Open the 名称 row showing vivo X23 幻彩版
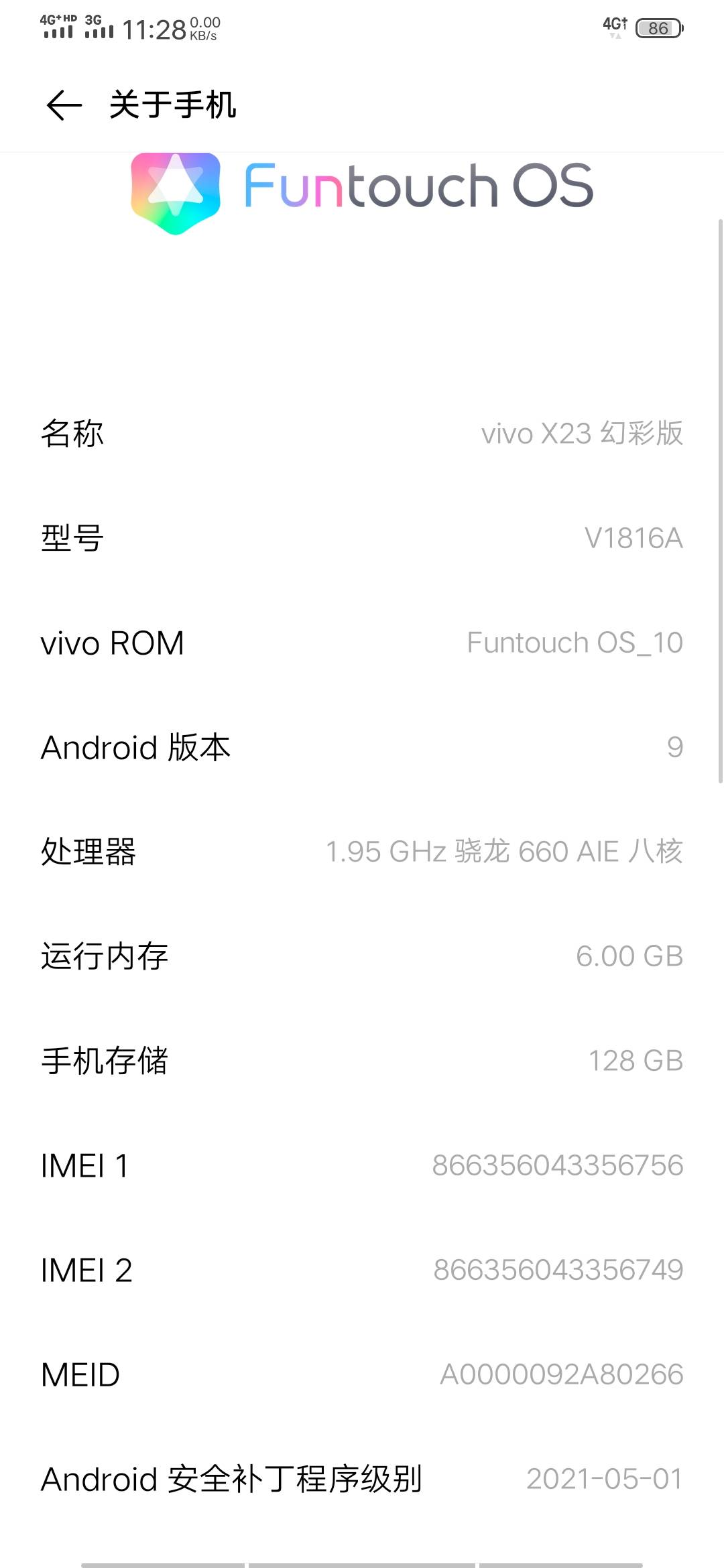 click(x=362, y=434)
